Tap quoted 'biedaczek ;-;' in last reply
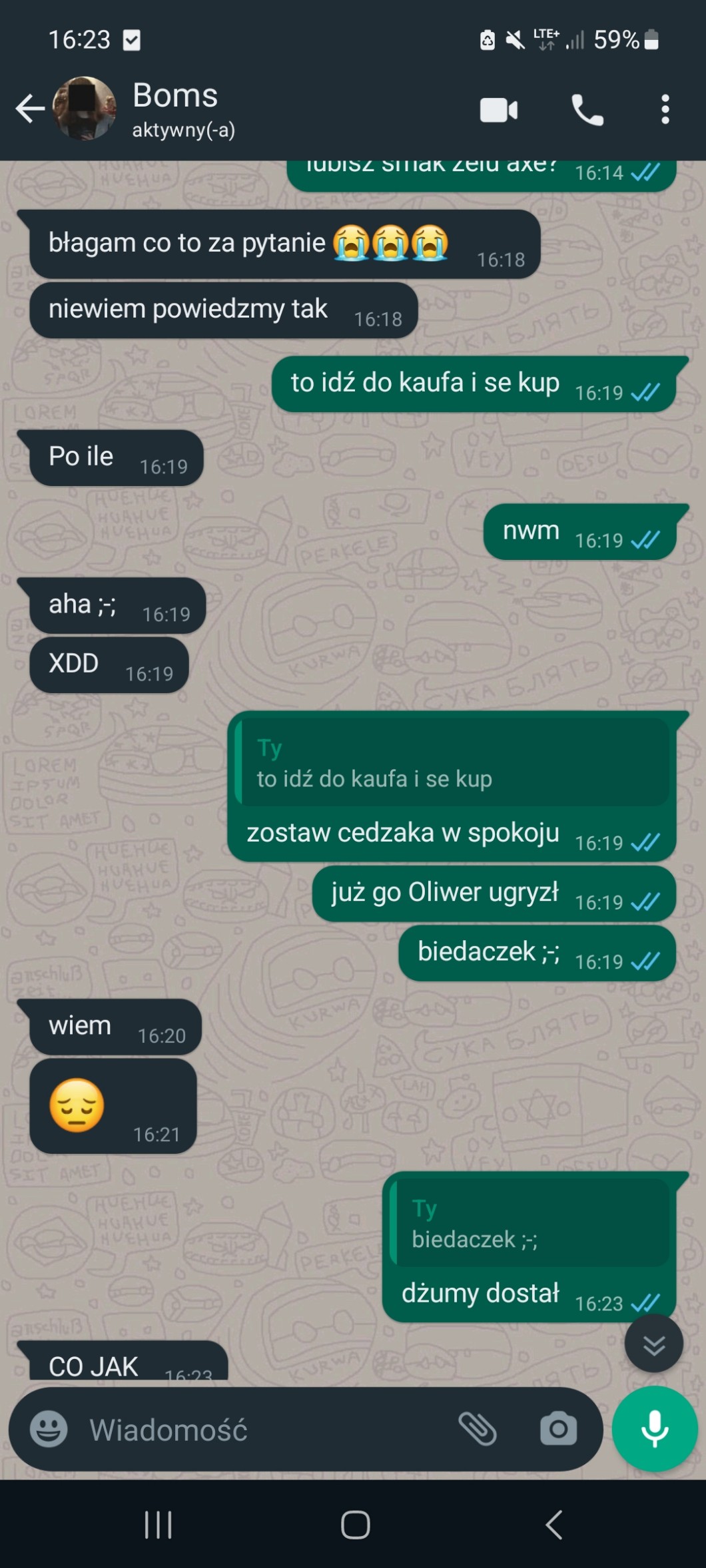 coord(529,1222)
